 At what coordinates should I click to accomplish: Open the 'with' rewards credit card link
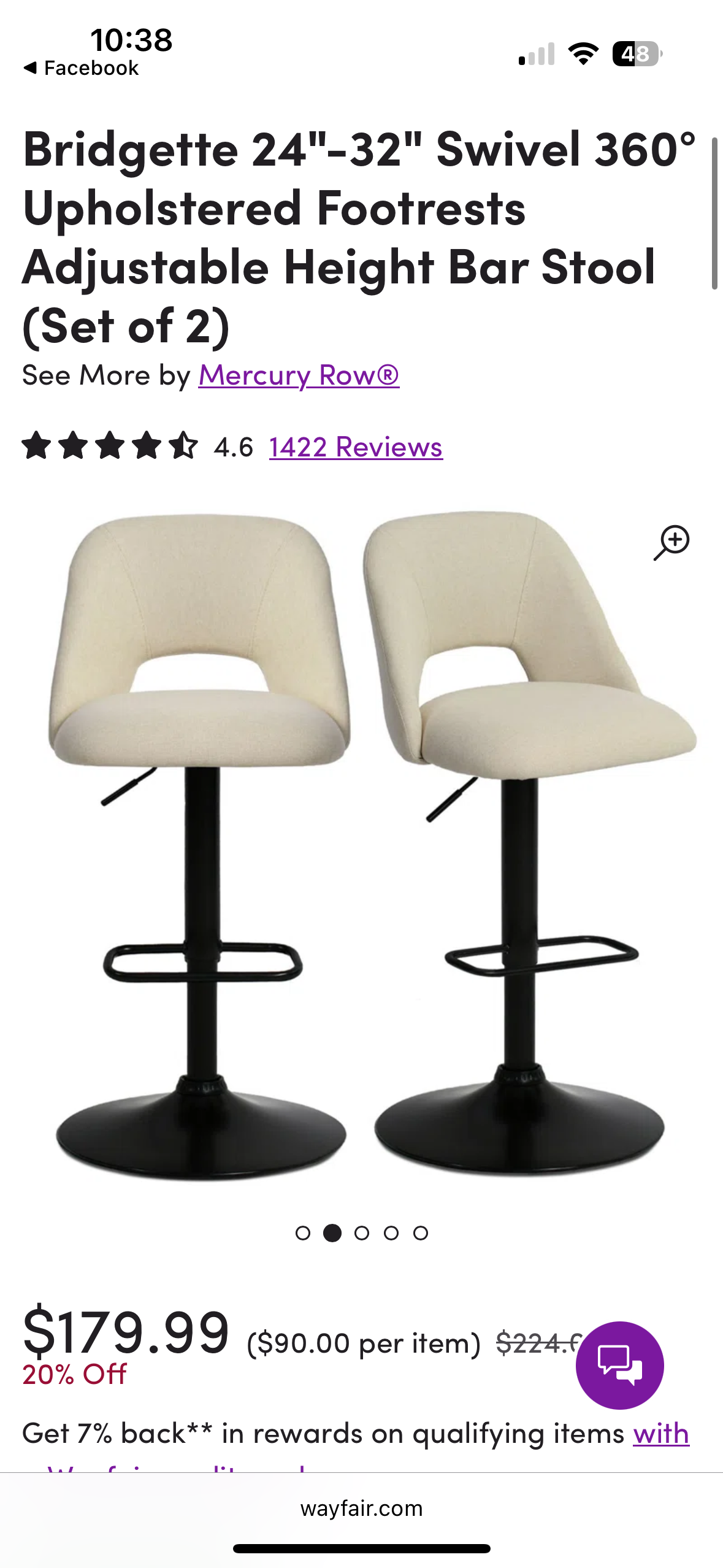point(660,1434)
